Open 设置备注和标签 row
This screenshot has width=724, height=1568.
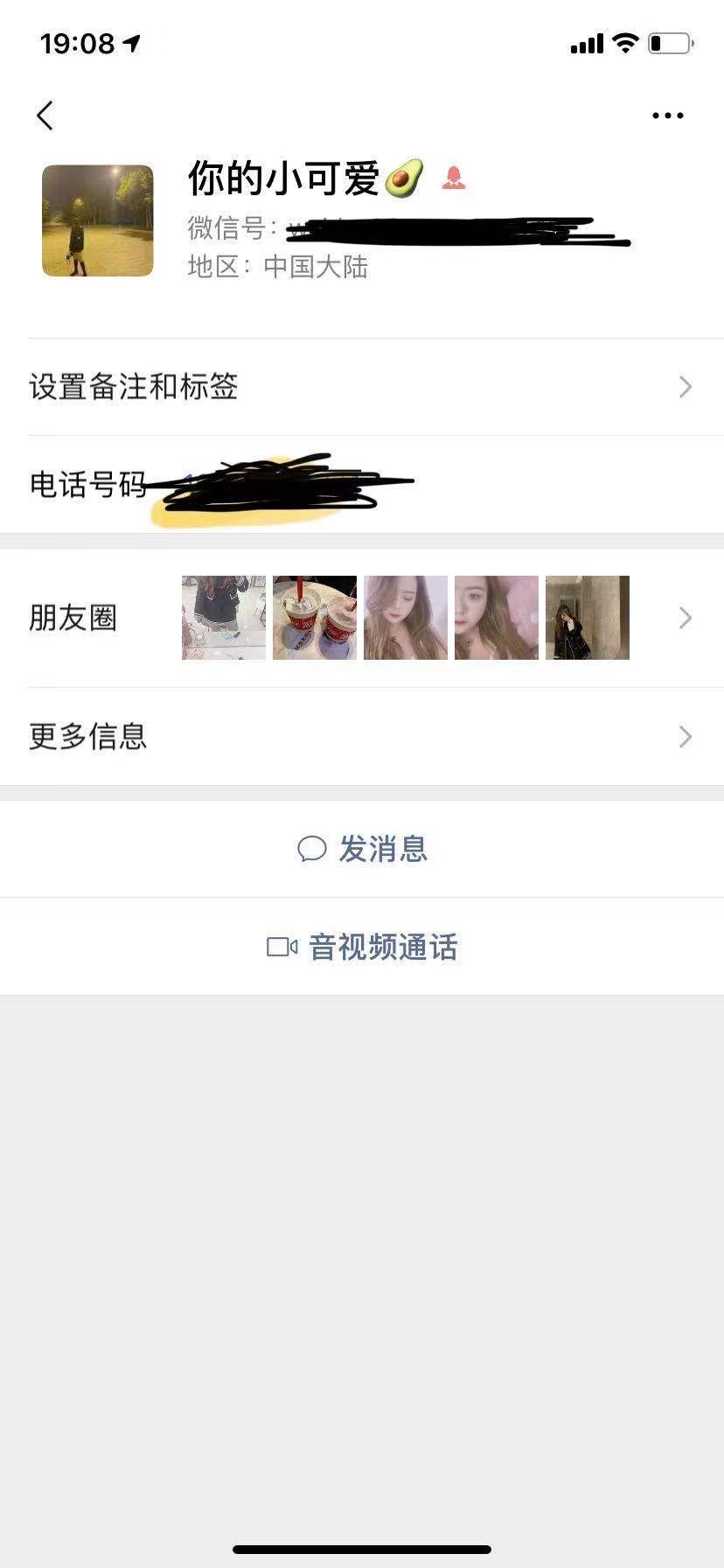[x=362, y=387]
